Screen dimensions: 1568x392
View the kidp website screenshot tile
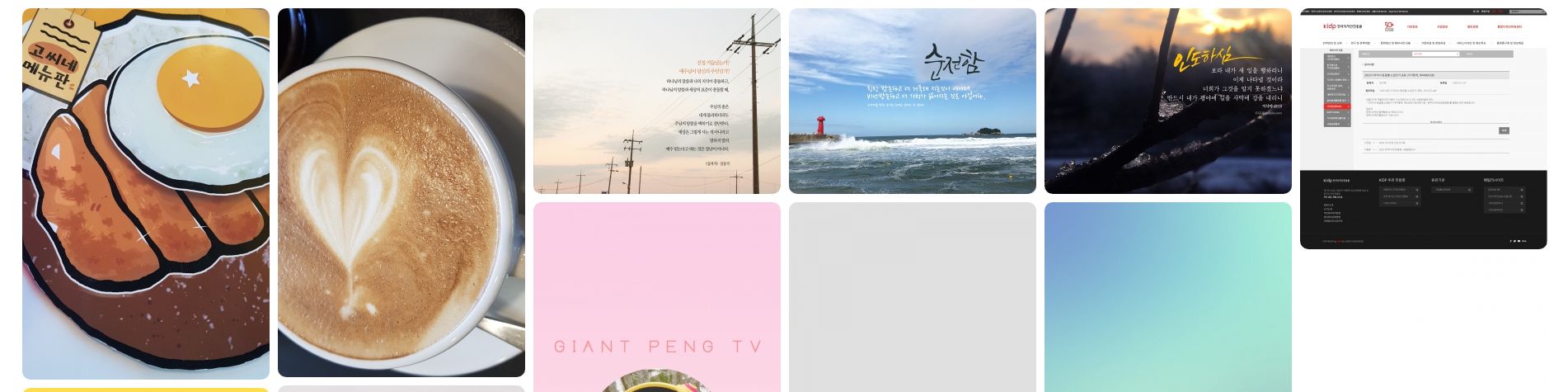coord(1424,129)
